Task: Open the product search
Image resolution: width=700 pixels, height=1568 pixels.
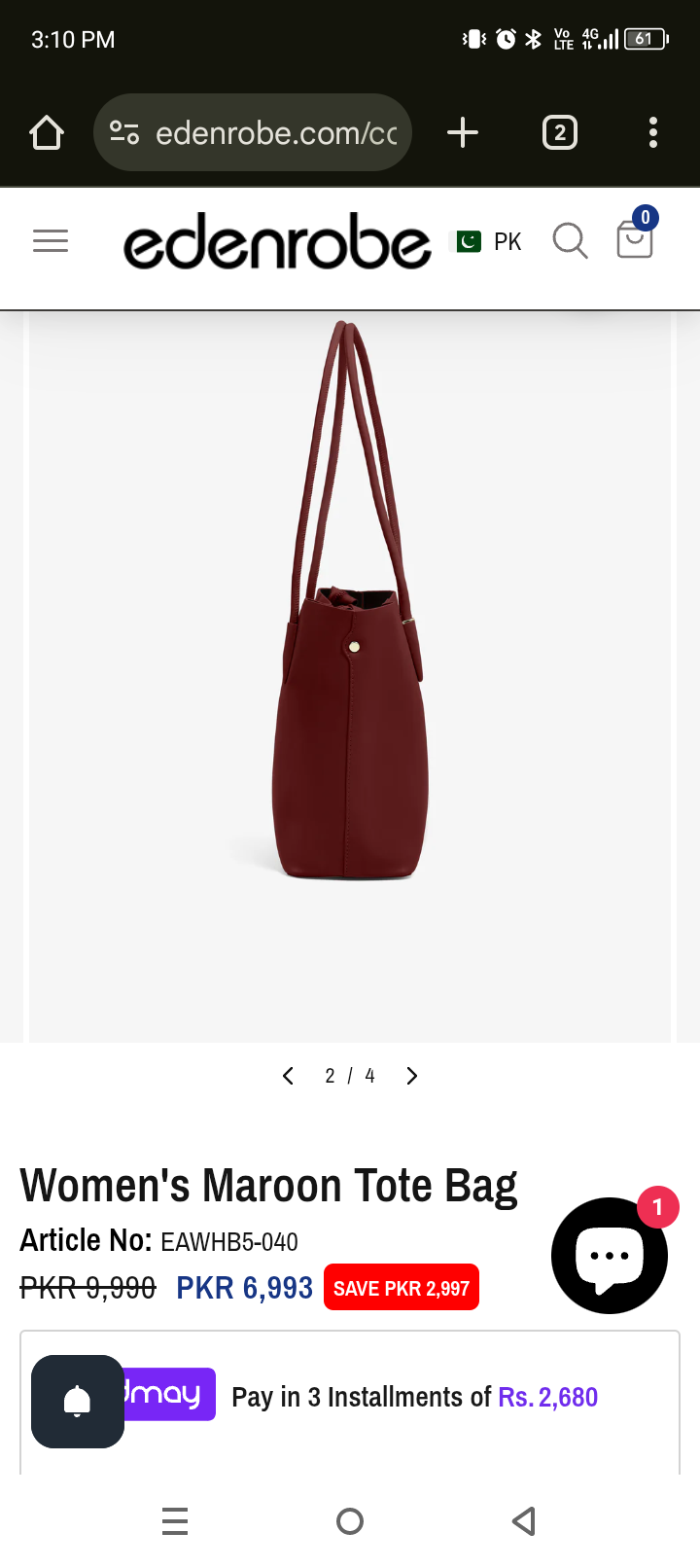Action: [570, 241]
